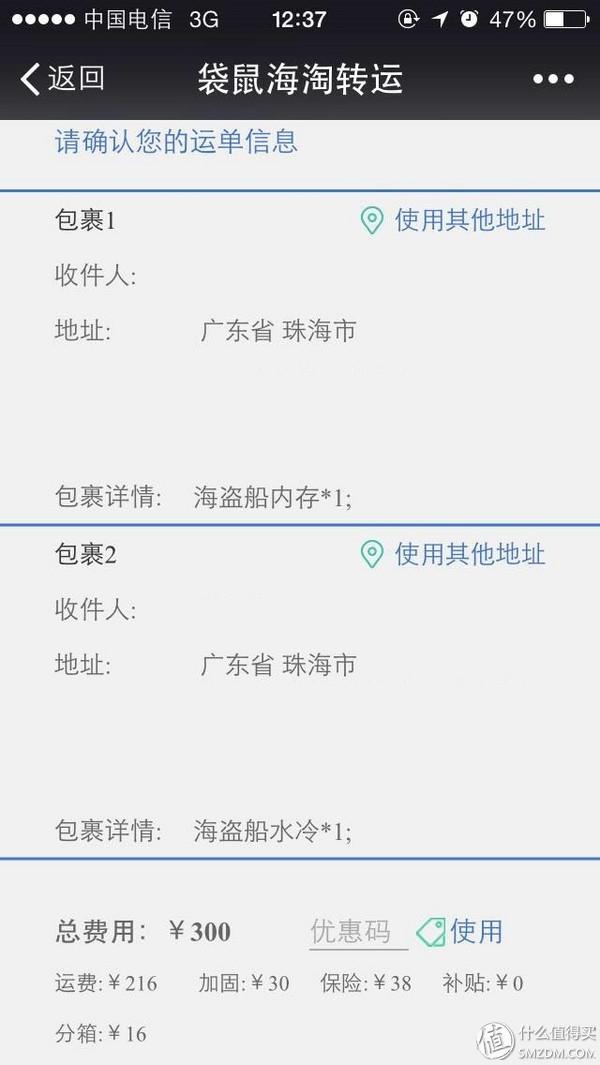This screenshot has width=600, height=1065.
Task: Tap the 优惠码 coupon code field
Action: [x=358, y=932]
